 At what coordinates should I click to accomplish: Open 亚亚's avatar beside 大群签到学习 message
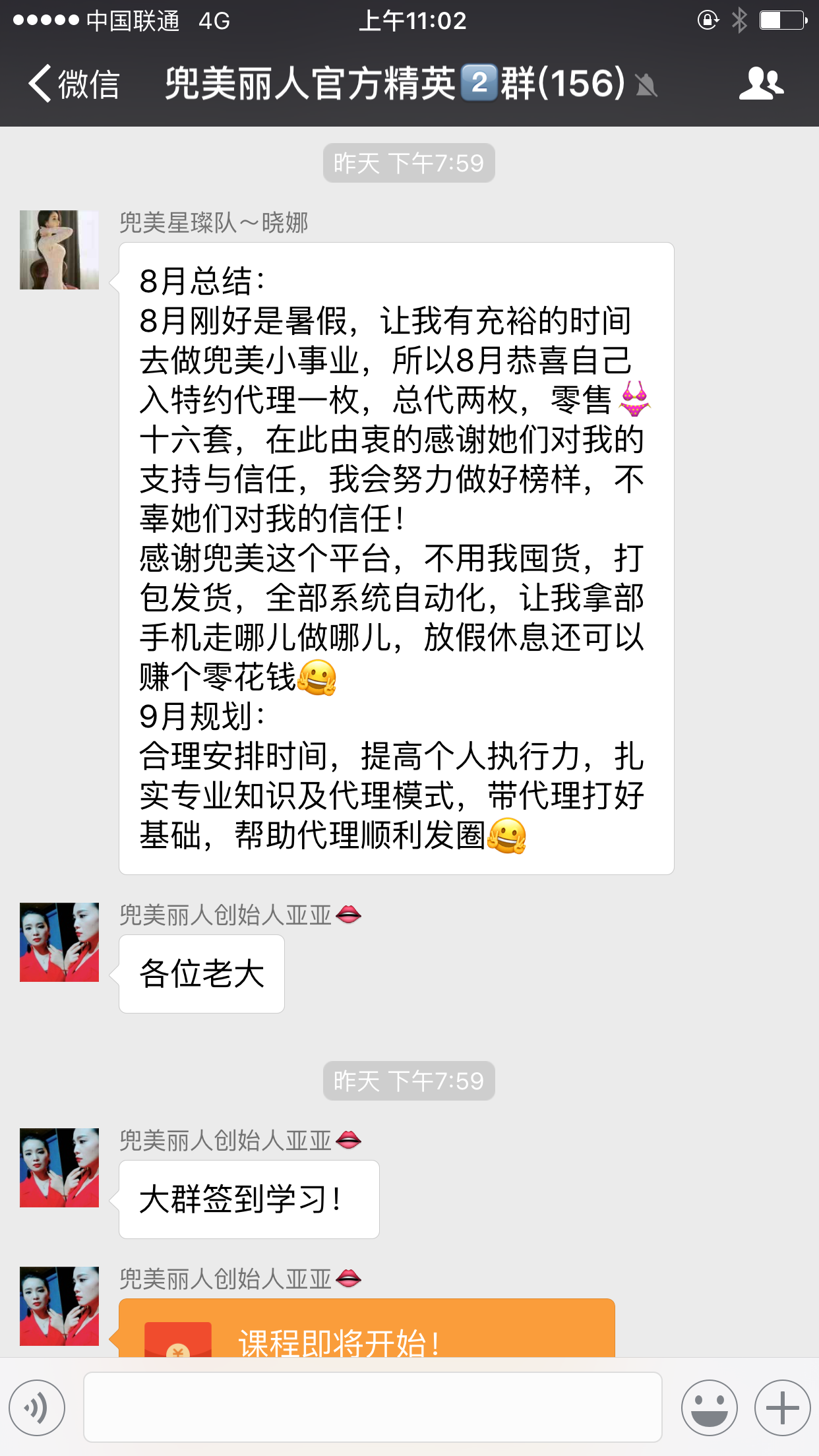59,1168
